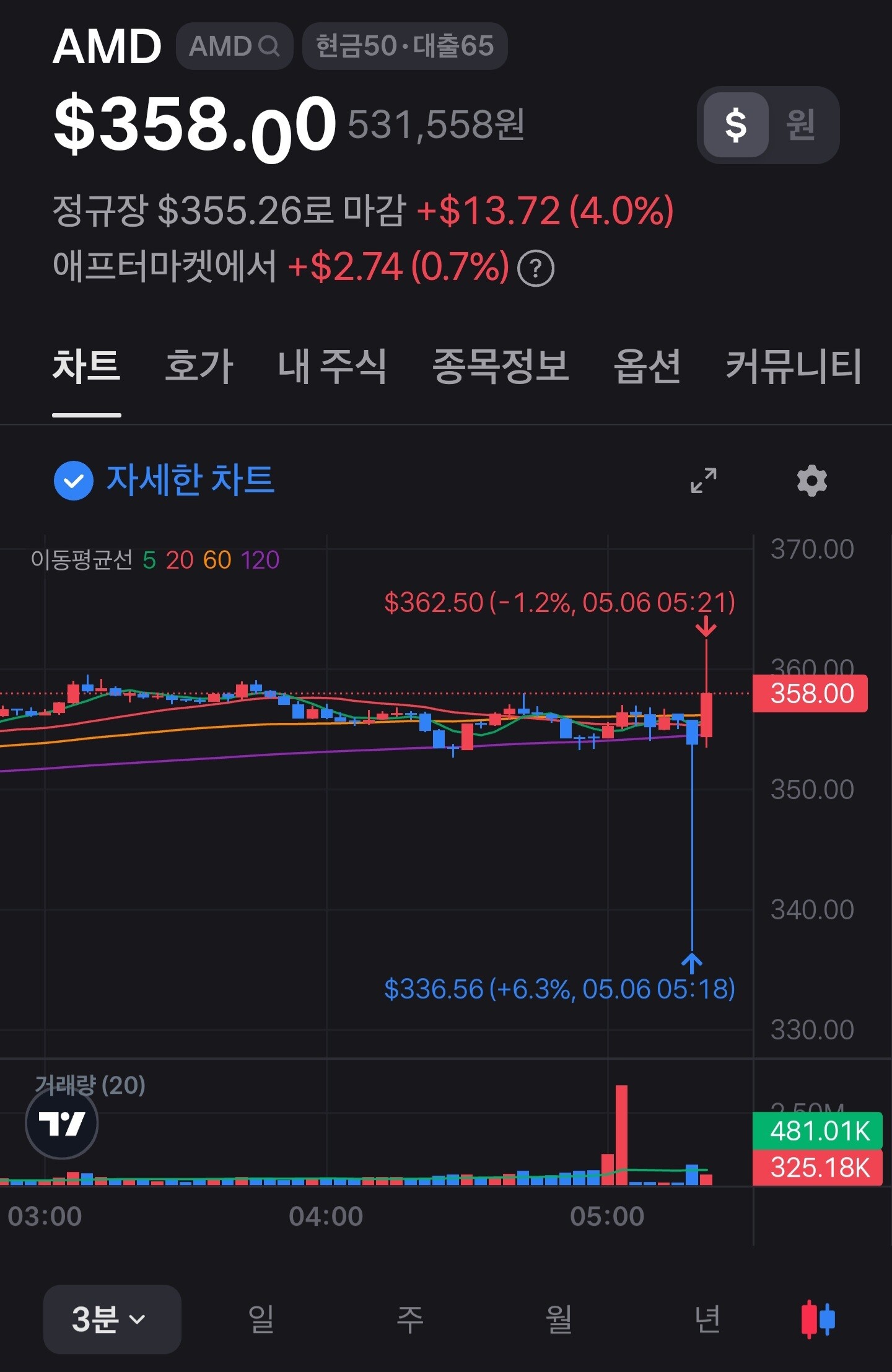Open the 커뮤니티 tab

[x=794, y=365]
